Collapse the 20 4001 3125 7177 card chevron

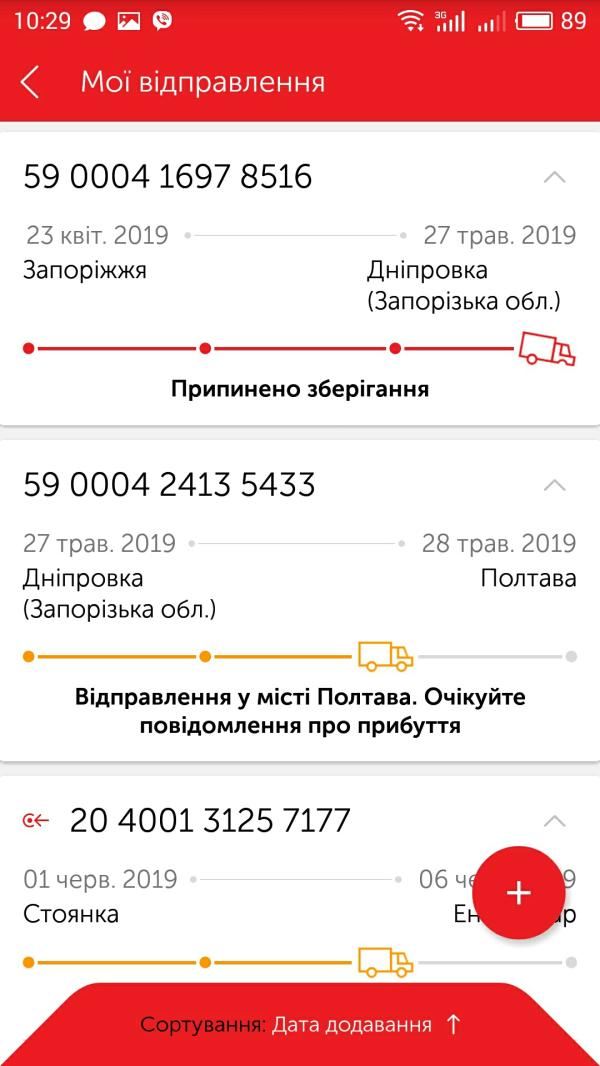(554, 822)
